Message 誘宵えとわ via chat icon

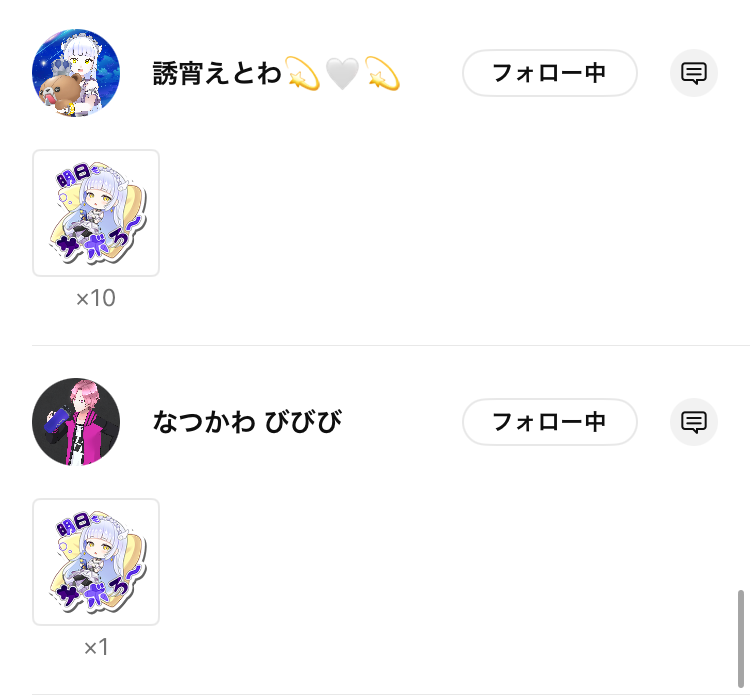[694, 73]
